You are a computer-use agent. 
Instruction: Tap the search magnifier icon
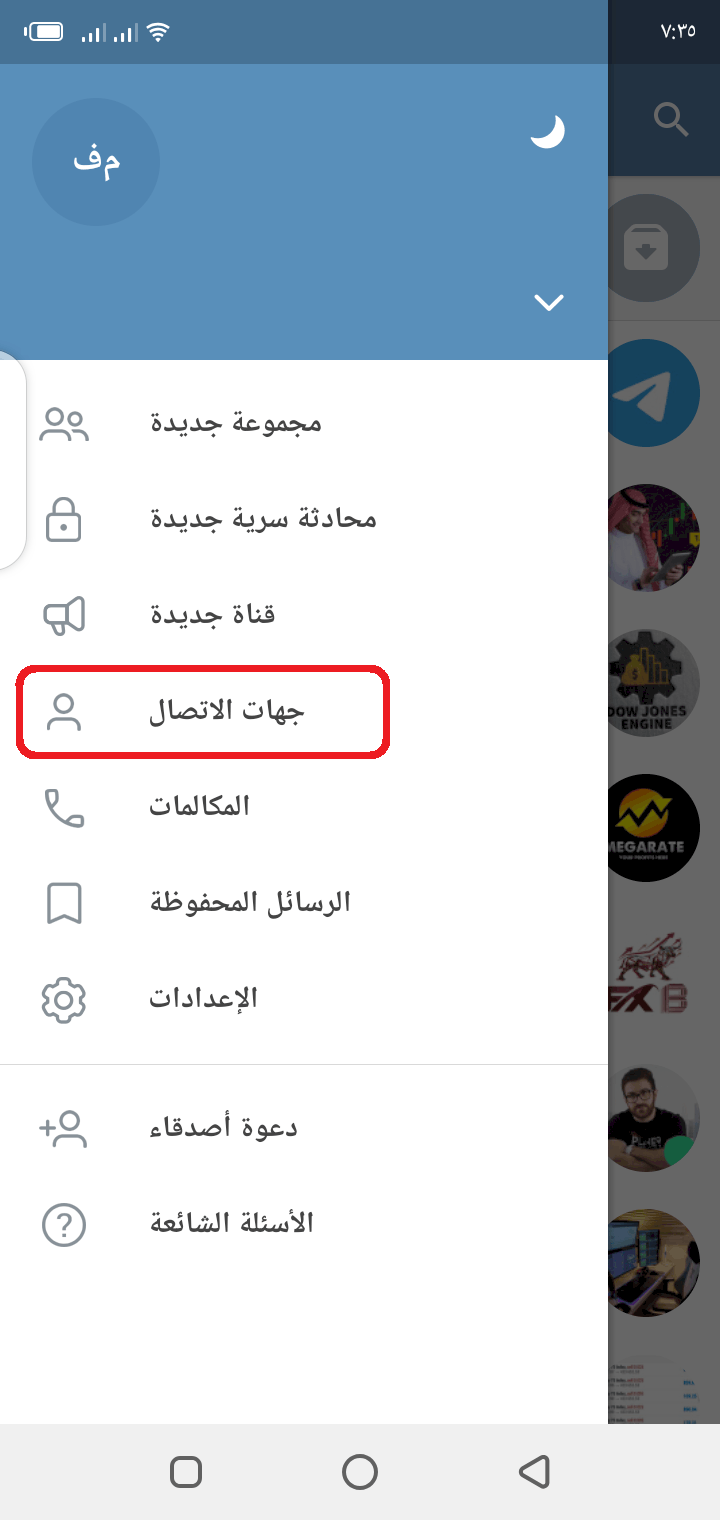671,120
